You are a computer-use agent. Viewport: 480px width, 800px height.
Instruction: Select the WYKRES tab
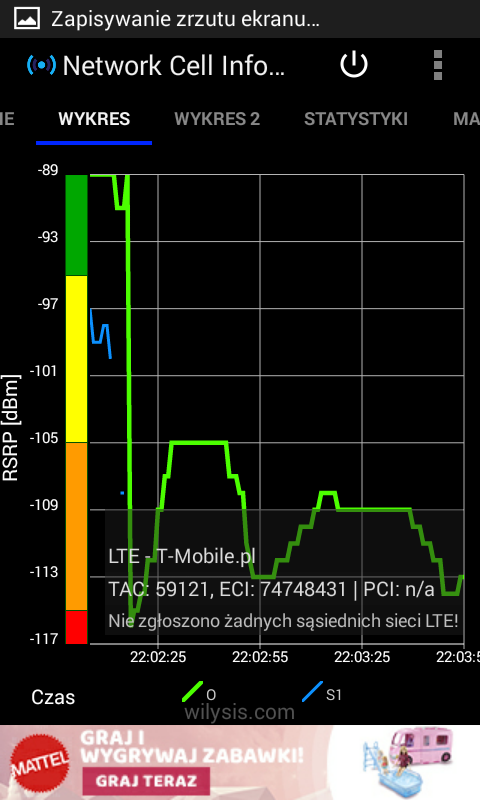coord(94,119)
